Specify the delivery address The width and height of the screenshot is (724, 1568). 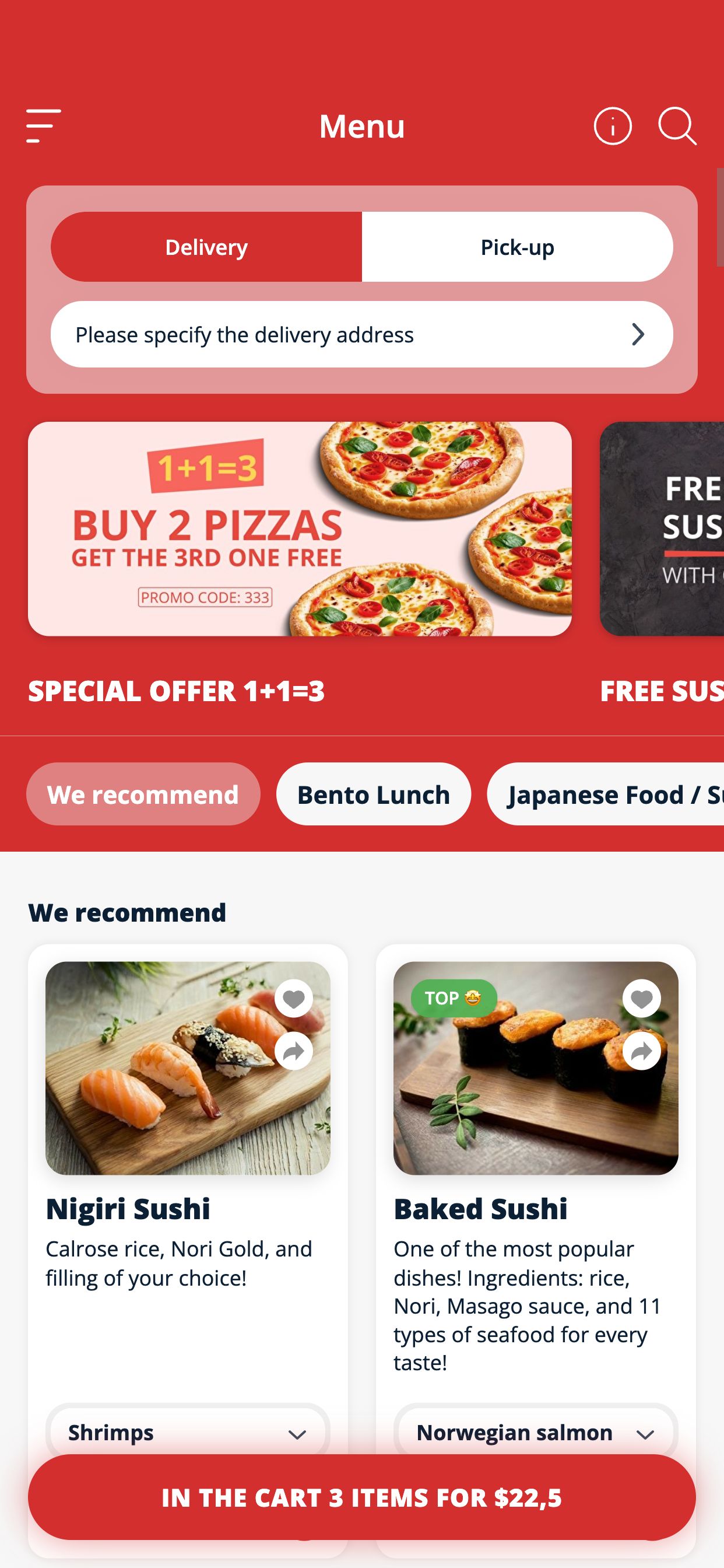[x=361, y=334]
